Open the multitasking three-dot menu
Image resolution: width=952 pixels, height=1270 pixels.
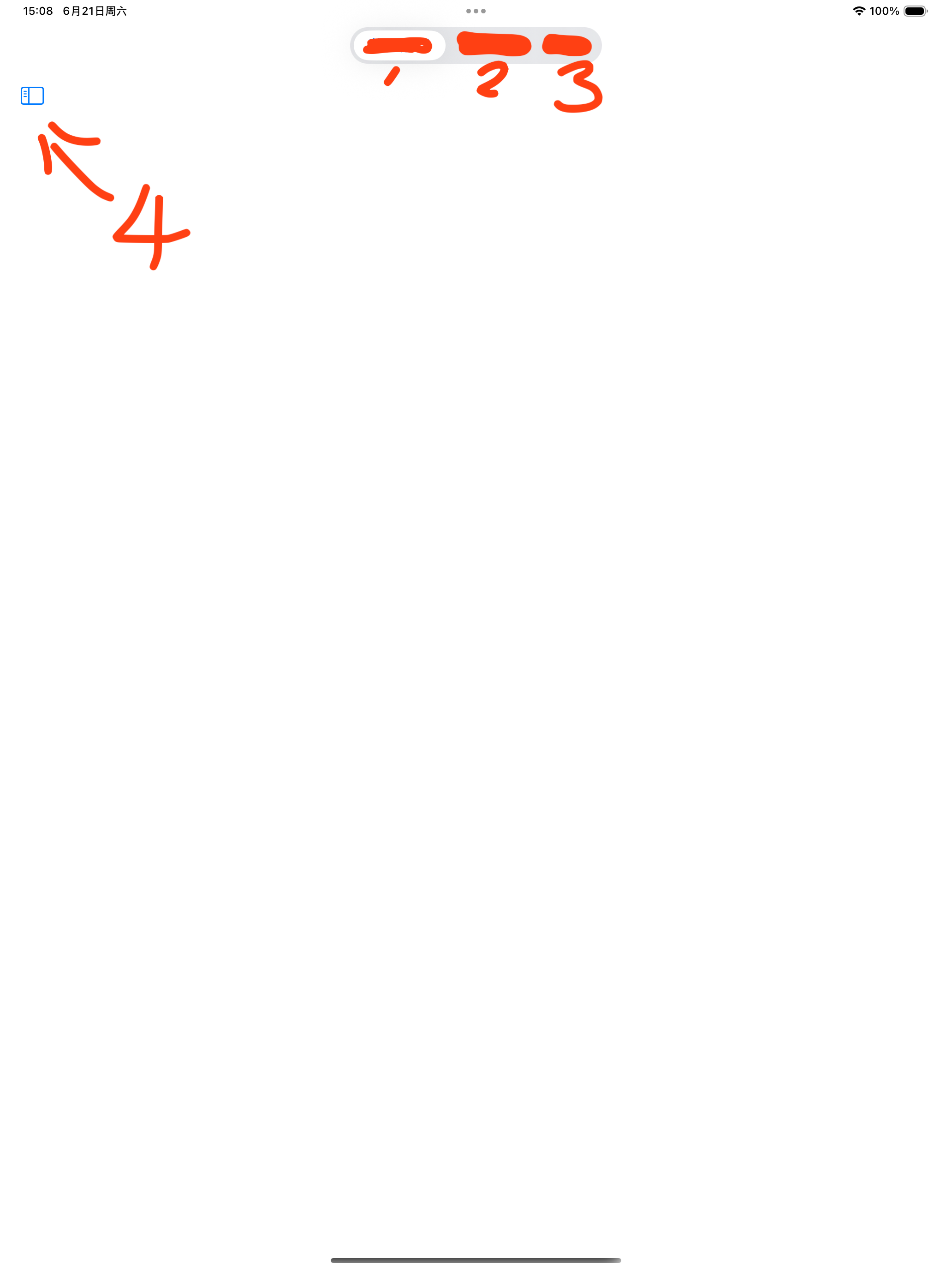pyautogui.click(x=475, y=11)
